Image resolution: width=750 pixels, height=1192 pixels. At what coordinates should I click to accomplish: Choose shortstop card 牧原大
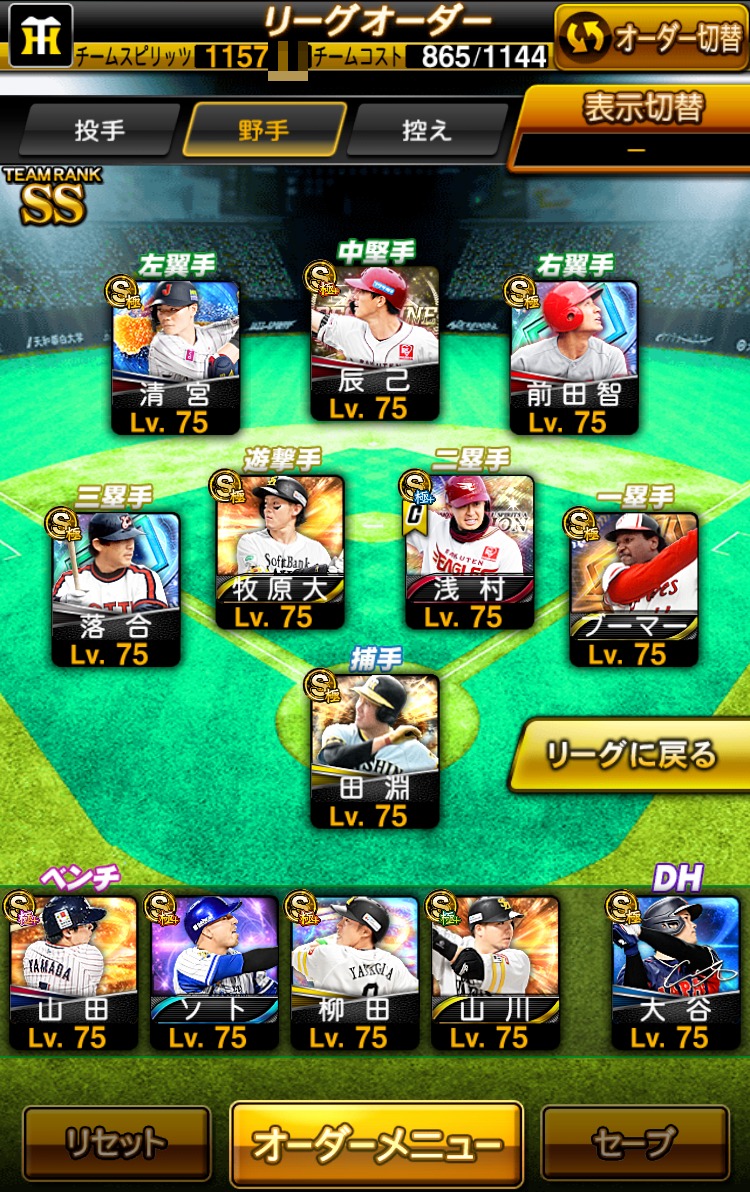coord(280,552)
